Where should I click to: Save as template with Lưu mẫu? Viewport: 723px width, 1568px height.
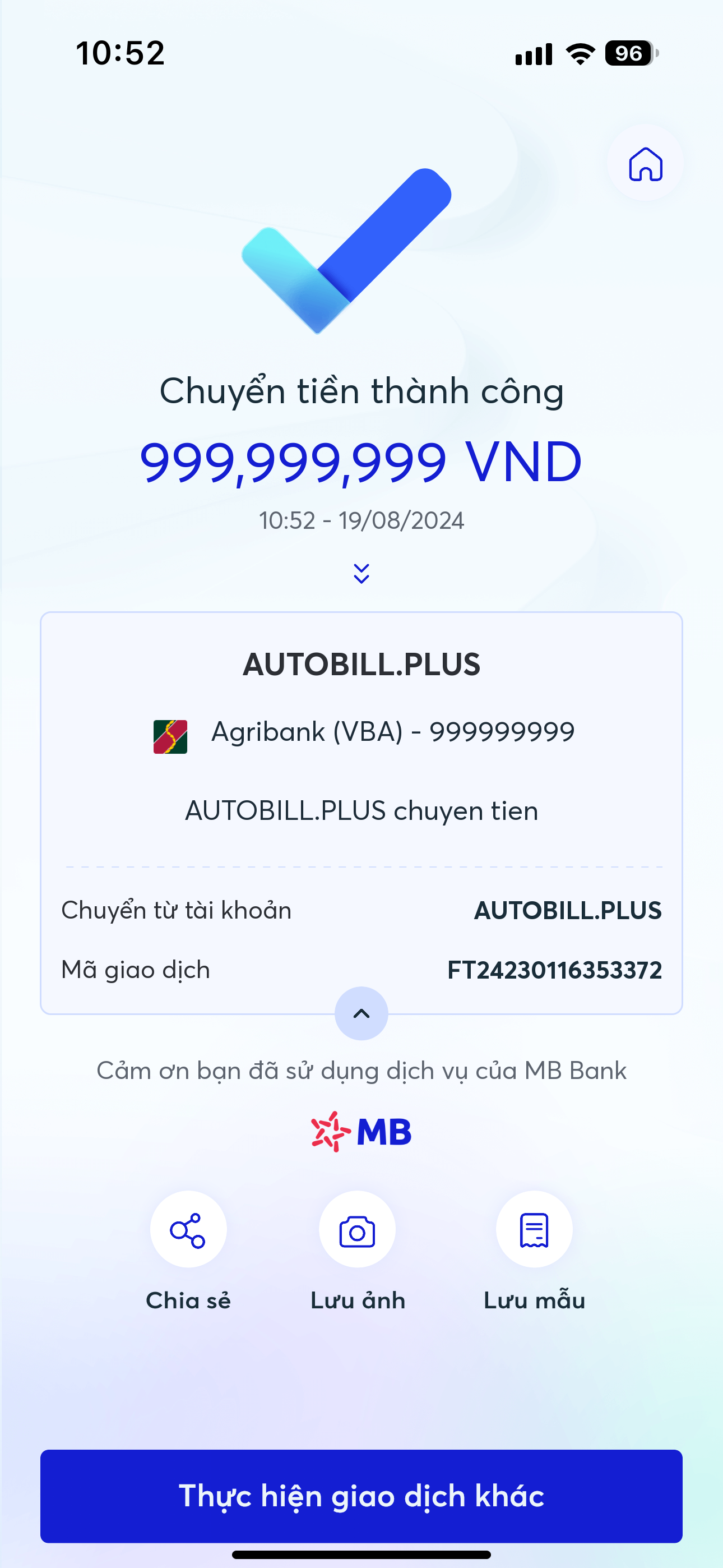534,1230
